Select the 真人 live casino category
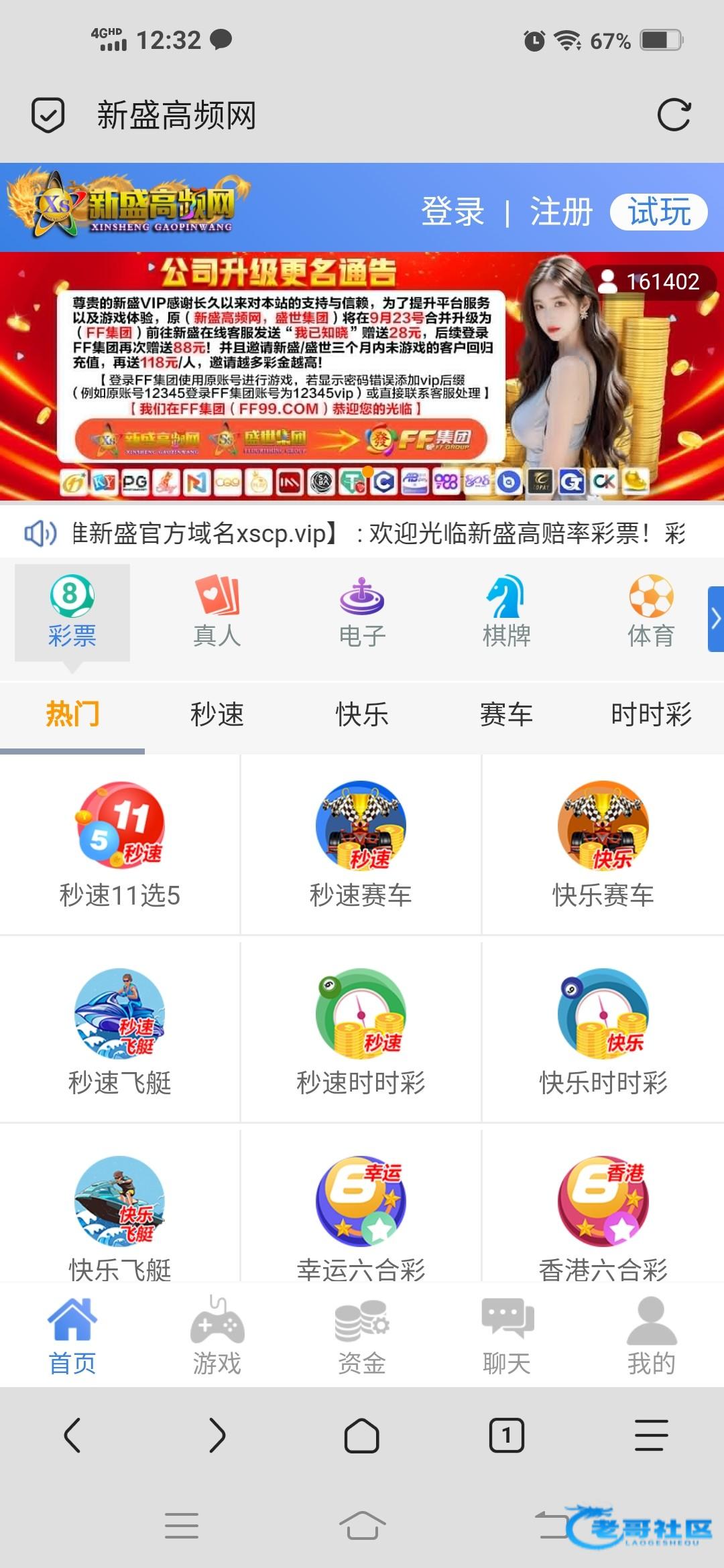Screen dimensions: 724x1568 pyautogui.click(x=217, y=612)
